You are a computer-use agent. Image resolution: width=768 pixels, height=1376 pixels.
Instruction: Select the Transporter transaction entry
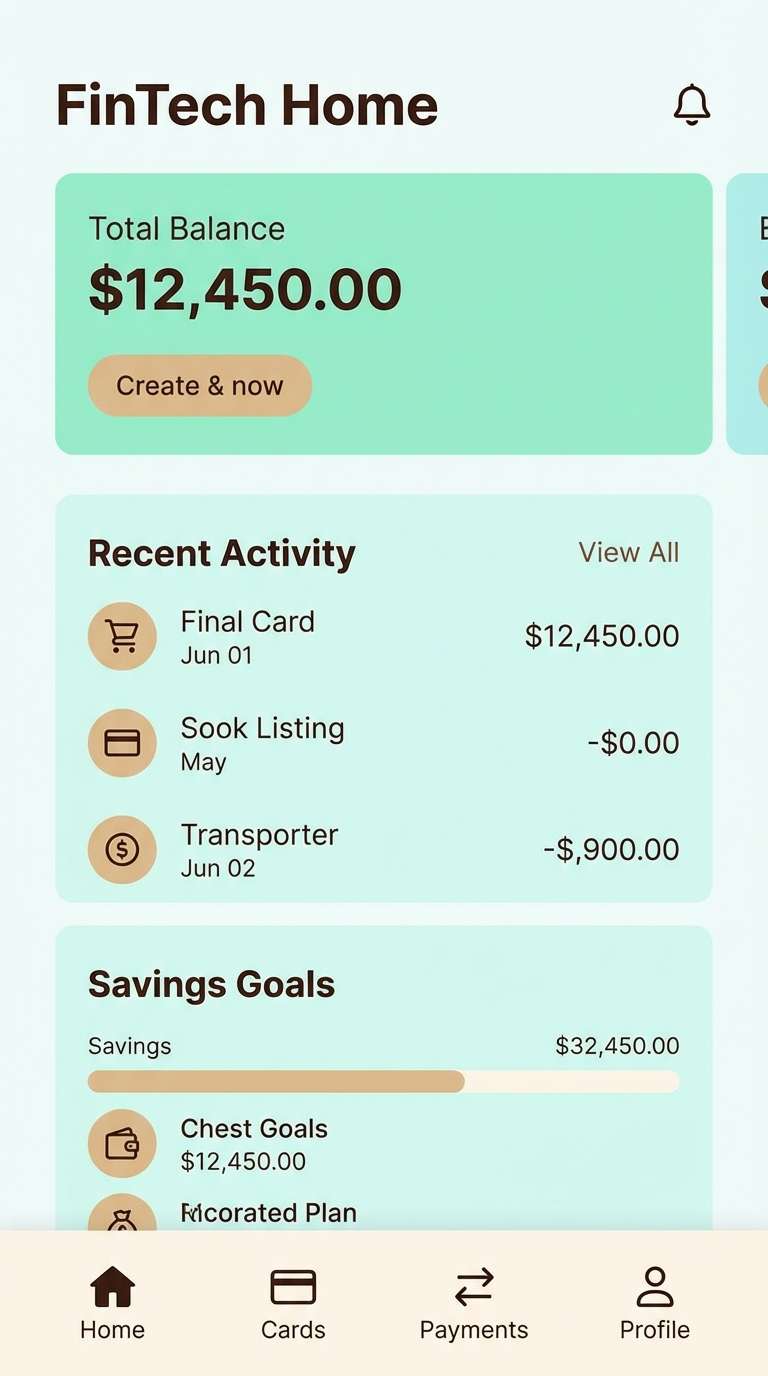(x=383, y=849)
